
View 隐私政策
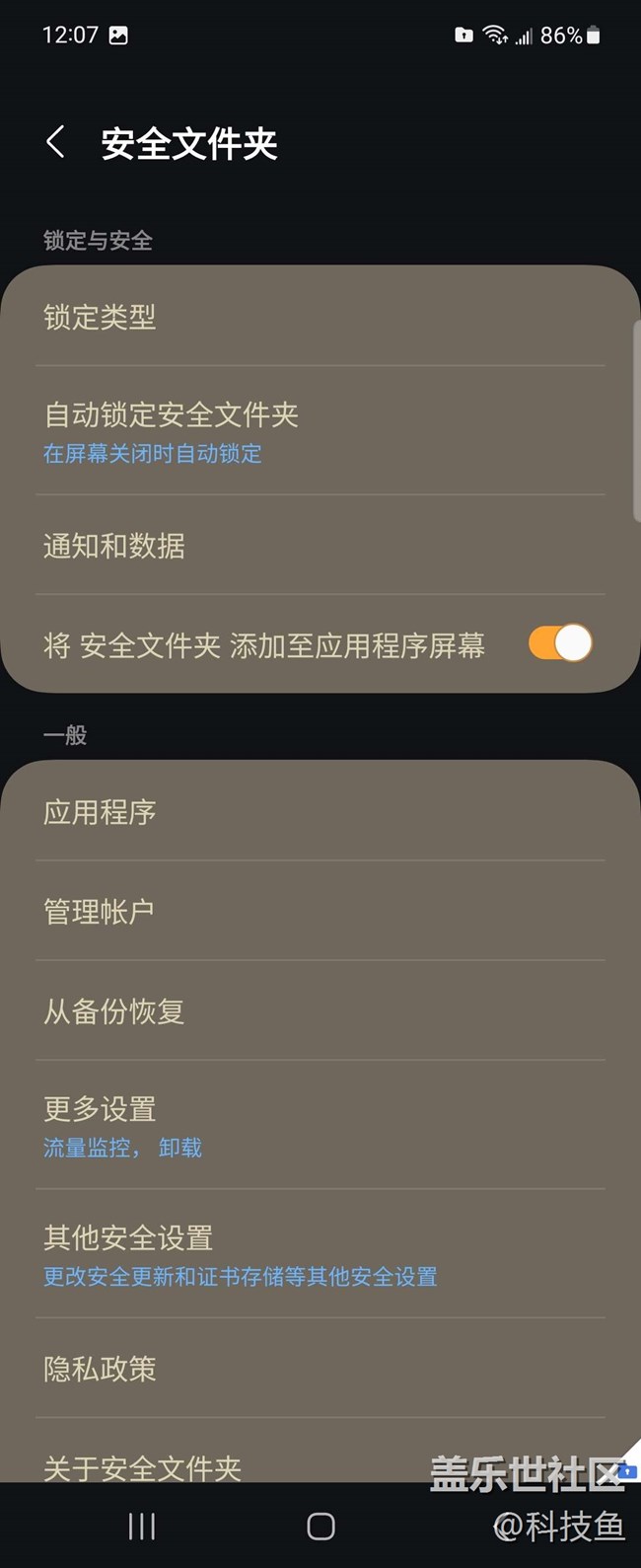pyautogui.click(x=320, y=1369)
